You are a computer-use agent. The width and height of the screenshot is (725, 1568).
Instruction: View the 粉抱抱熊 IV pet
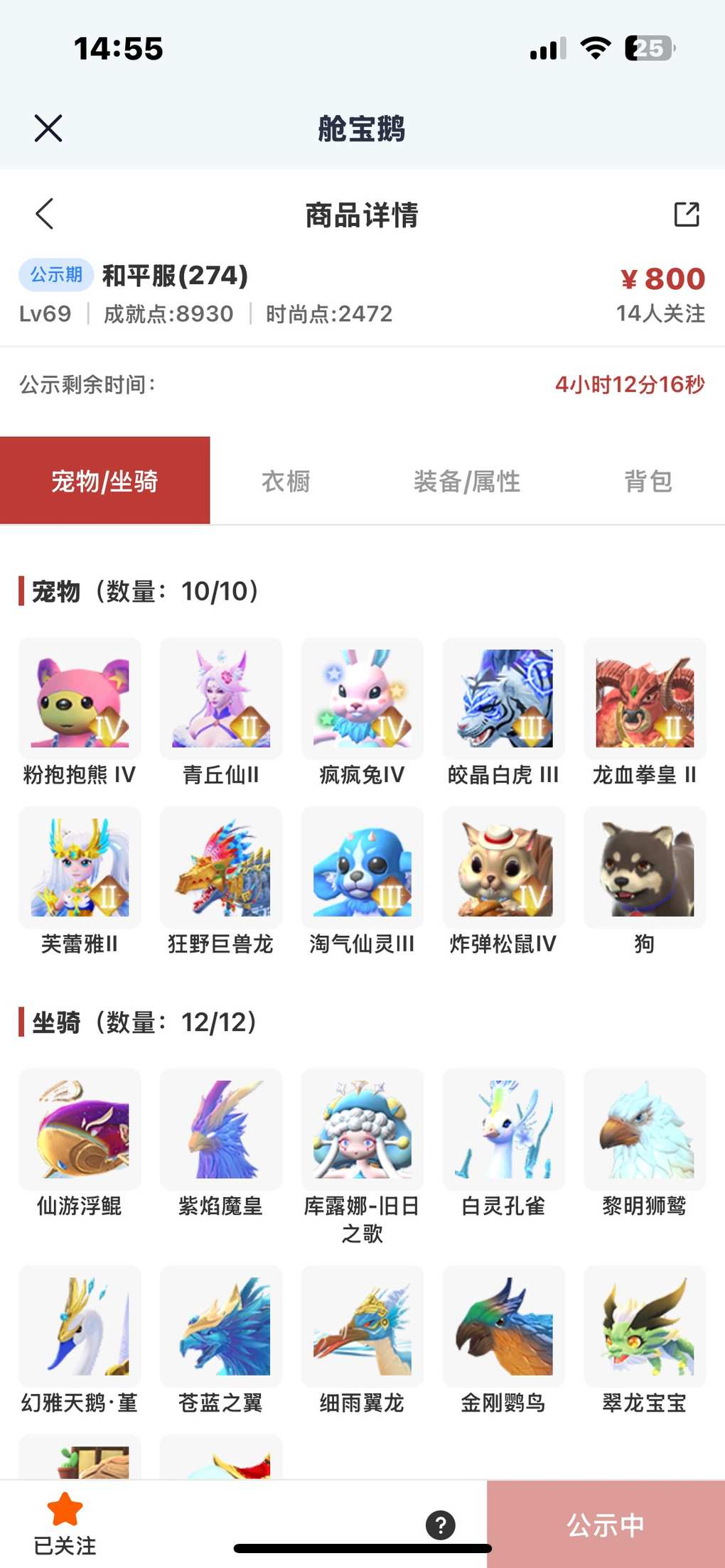pyautogui.click(x=80, y=699)
